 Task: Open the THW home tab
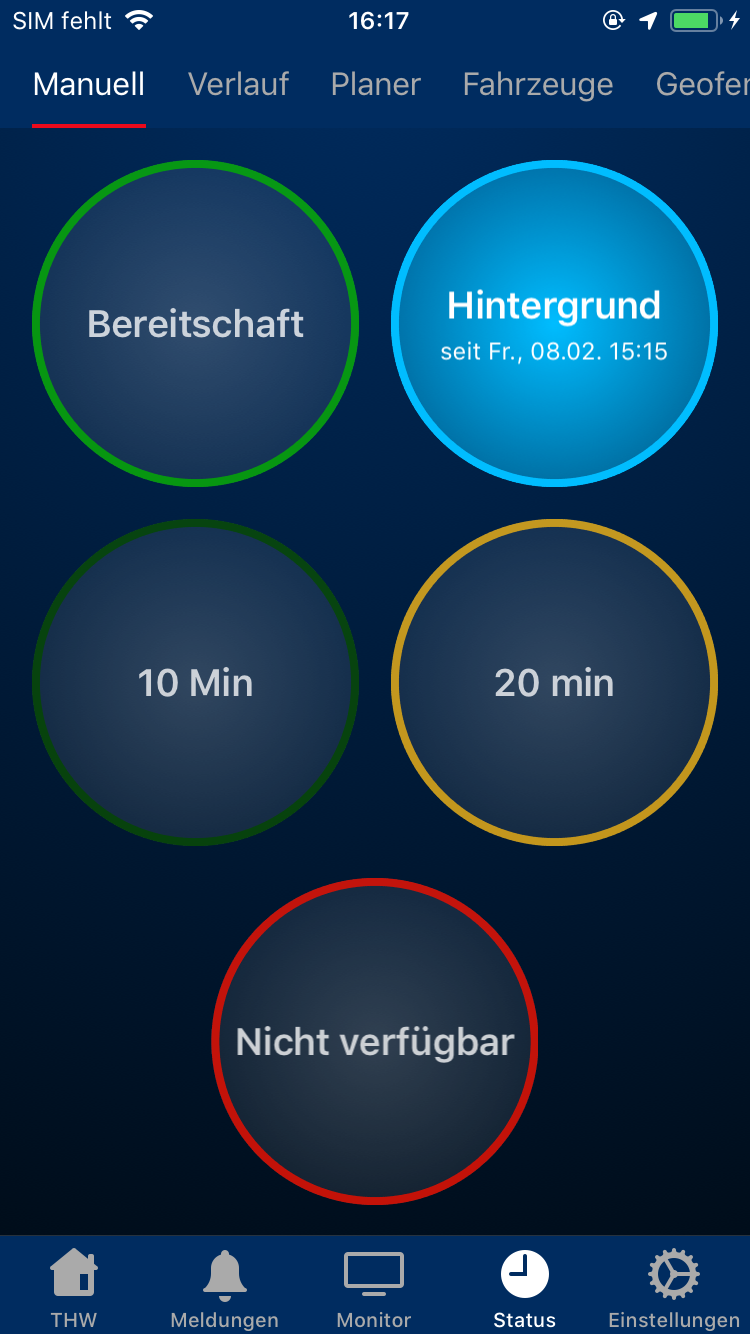pyautogui.click(x=74, y=1288)
